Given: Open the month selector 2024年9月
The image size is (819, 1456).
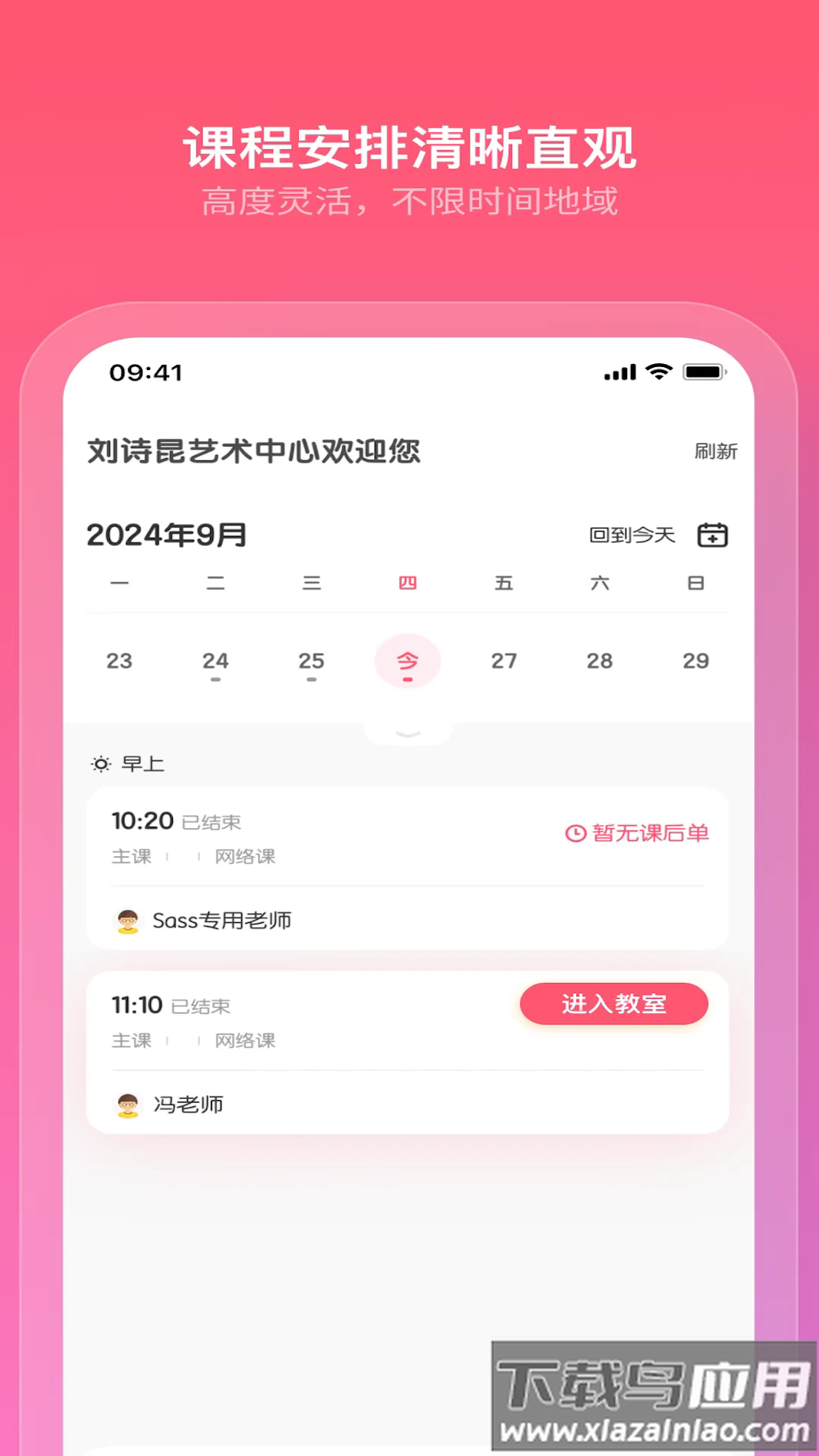Looking at the screenshot, I should [x=167, y=535].
